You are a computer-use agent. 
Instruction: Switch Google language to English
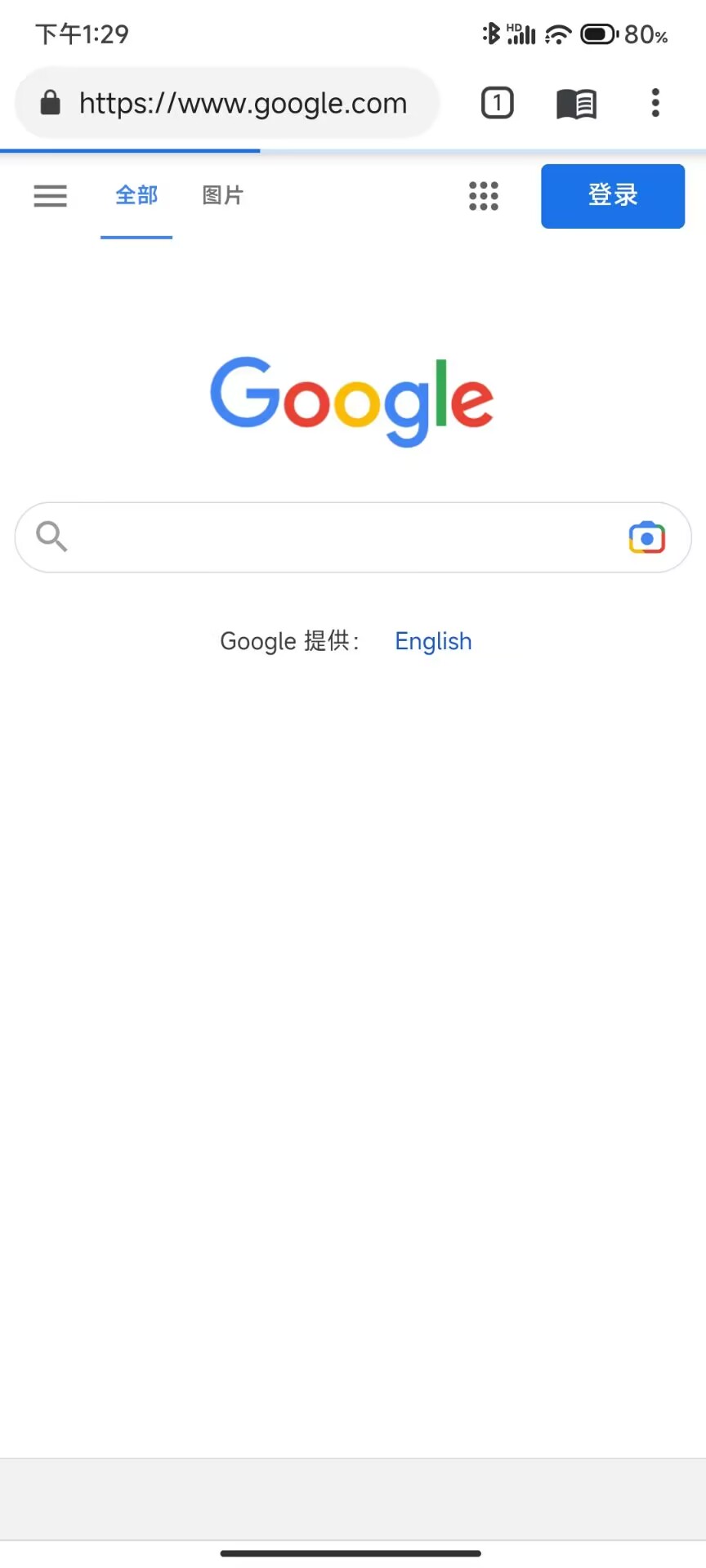click(433, 642)
